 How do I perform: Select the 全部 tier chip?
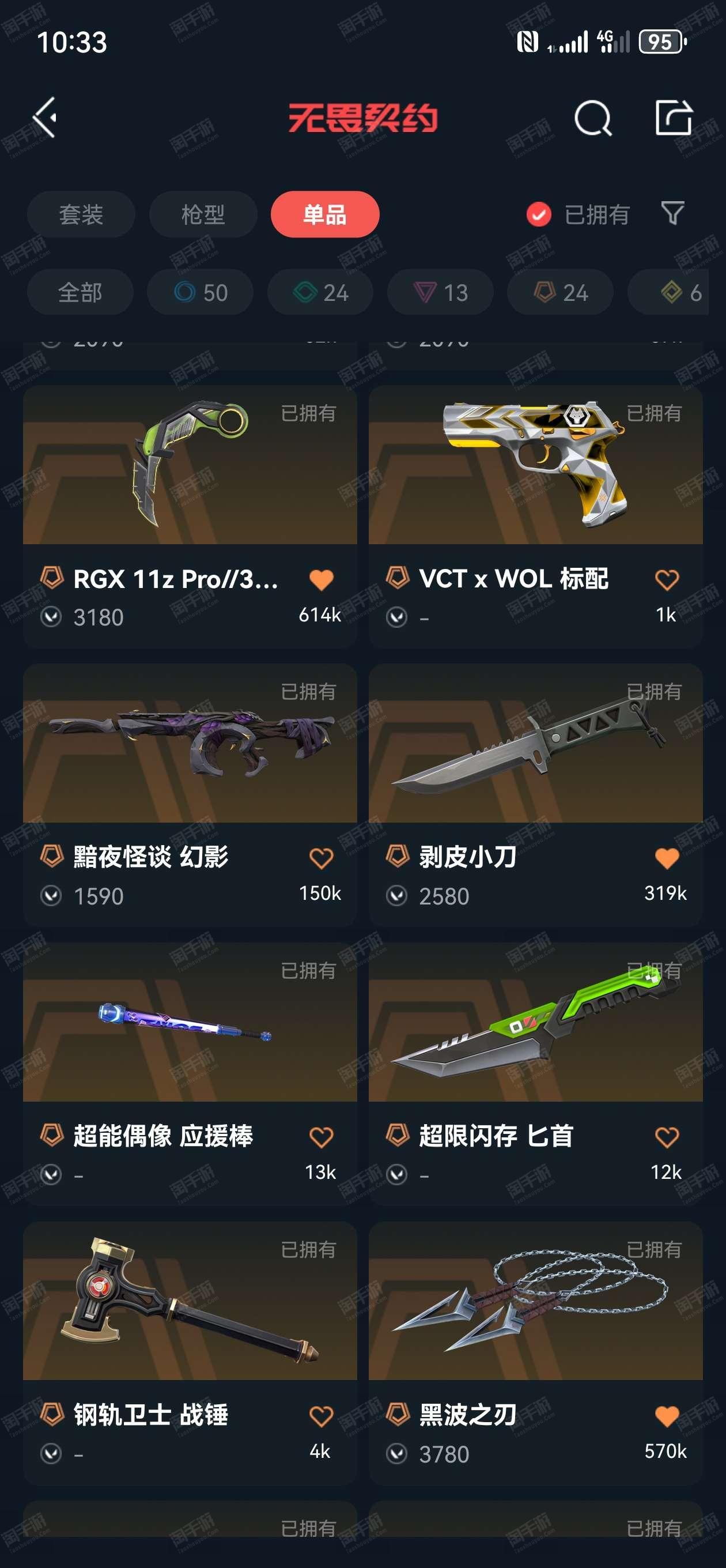click(x=80, y=292)
